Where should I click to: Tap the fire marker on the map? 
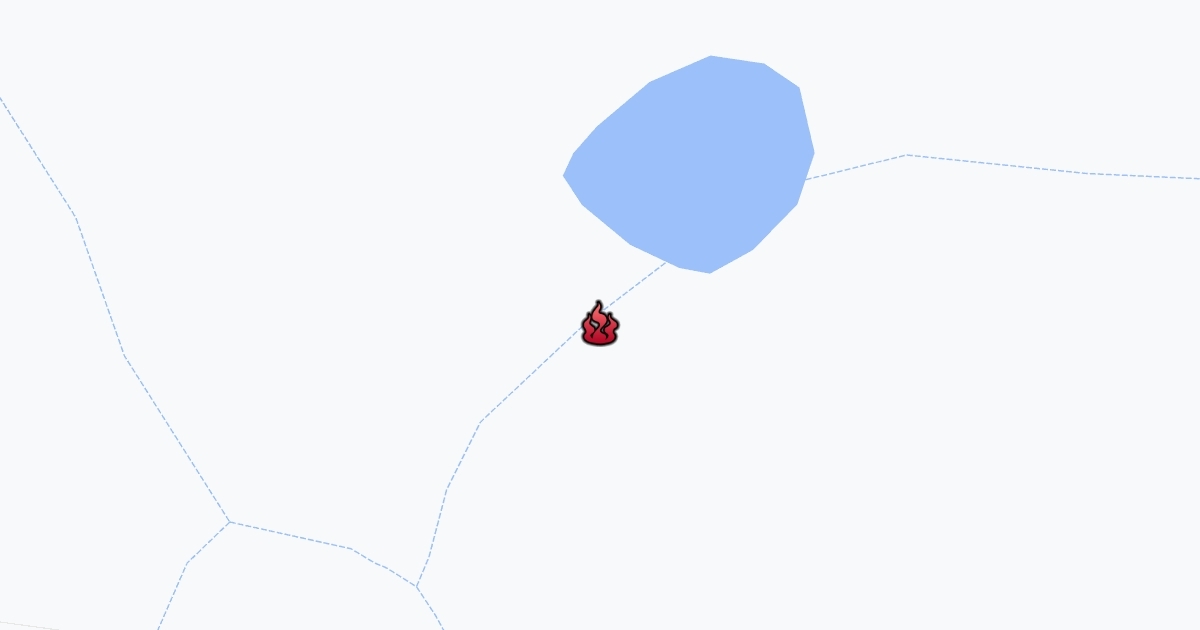600,325
